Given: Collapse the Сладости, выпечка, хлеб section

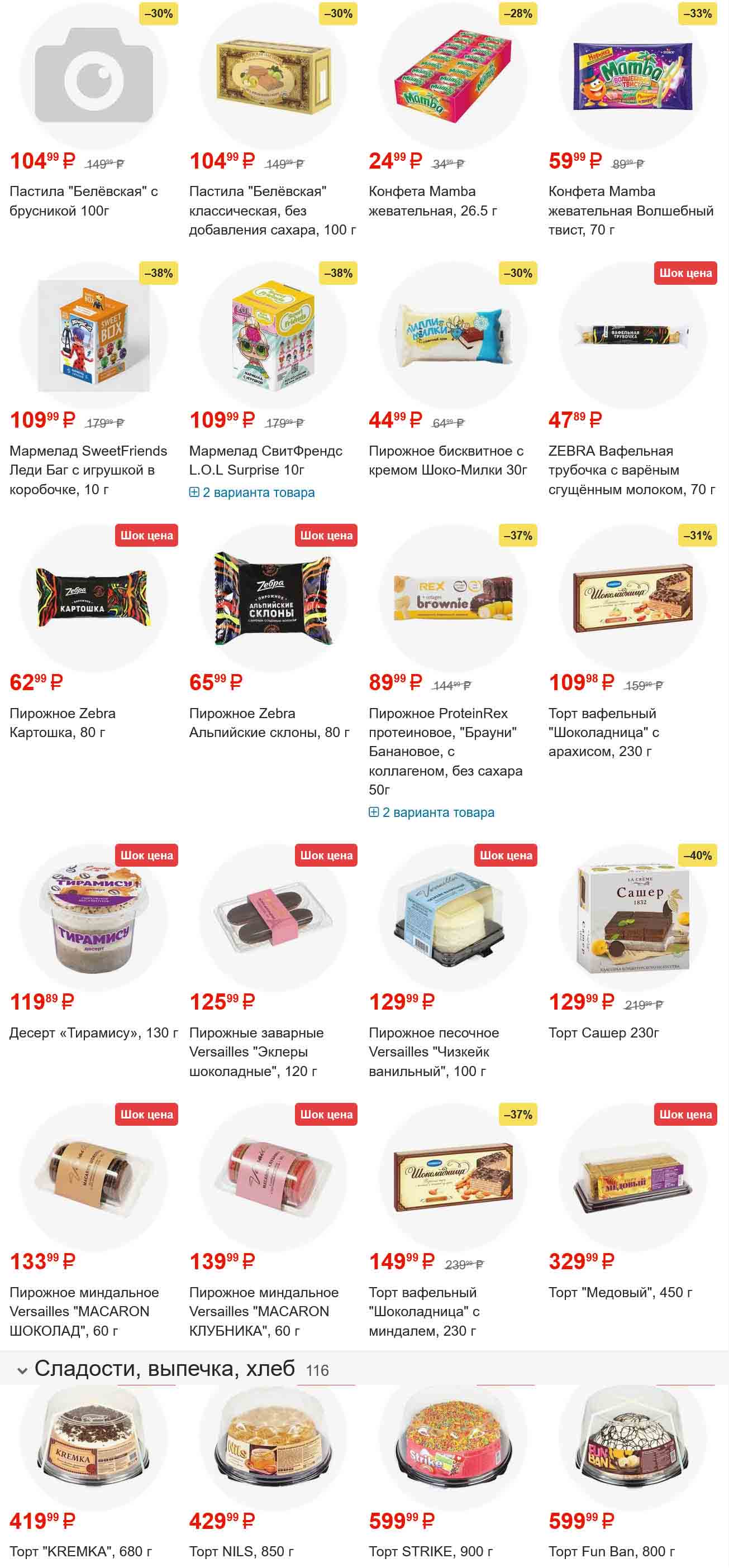Looking at the screenshot, I should [x=22, y=1370].
